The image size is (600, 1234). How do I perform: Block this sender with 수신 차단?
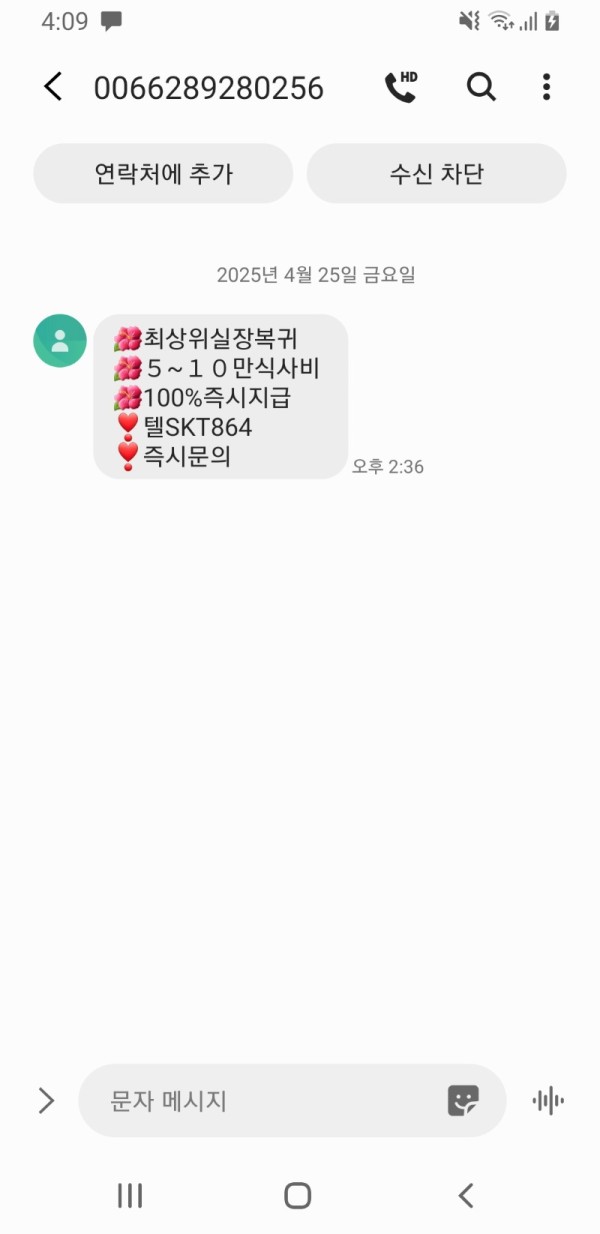[x=436, y=174]
